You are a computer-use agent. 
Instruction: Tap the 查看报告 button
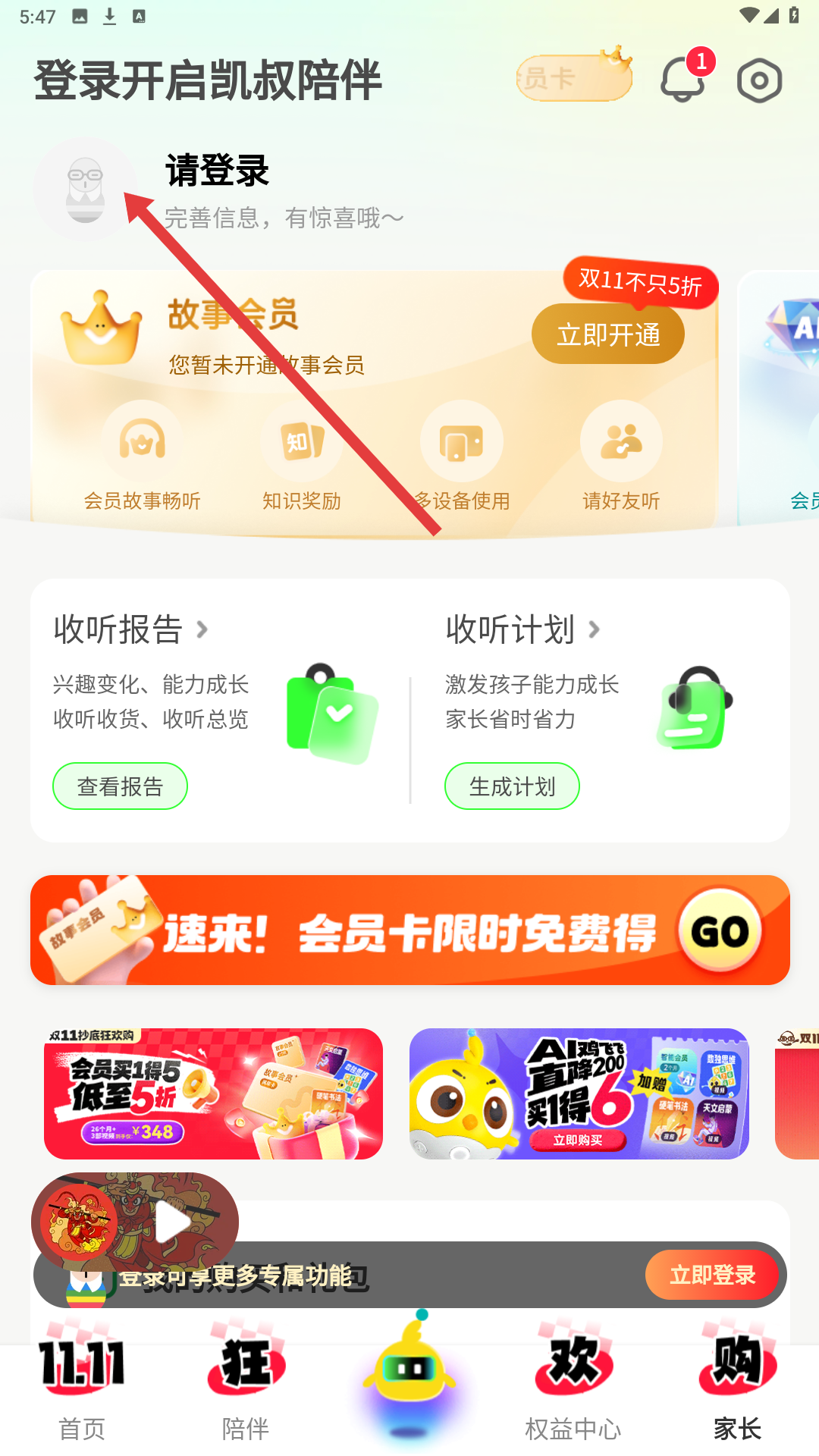coord(120,786)
